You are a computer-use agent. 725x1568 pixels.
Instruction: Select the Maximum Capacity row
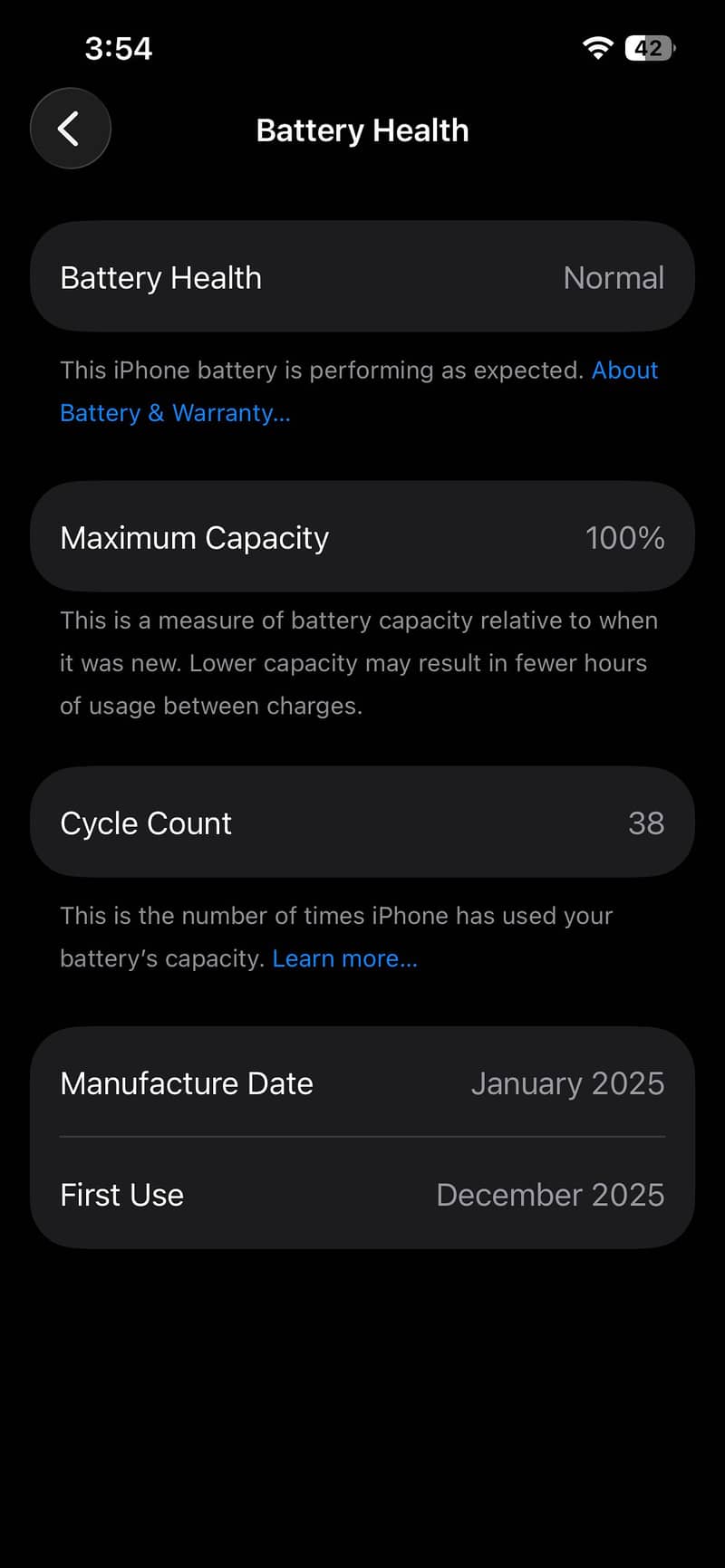pyautogui.click(x=362, y=536)
